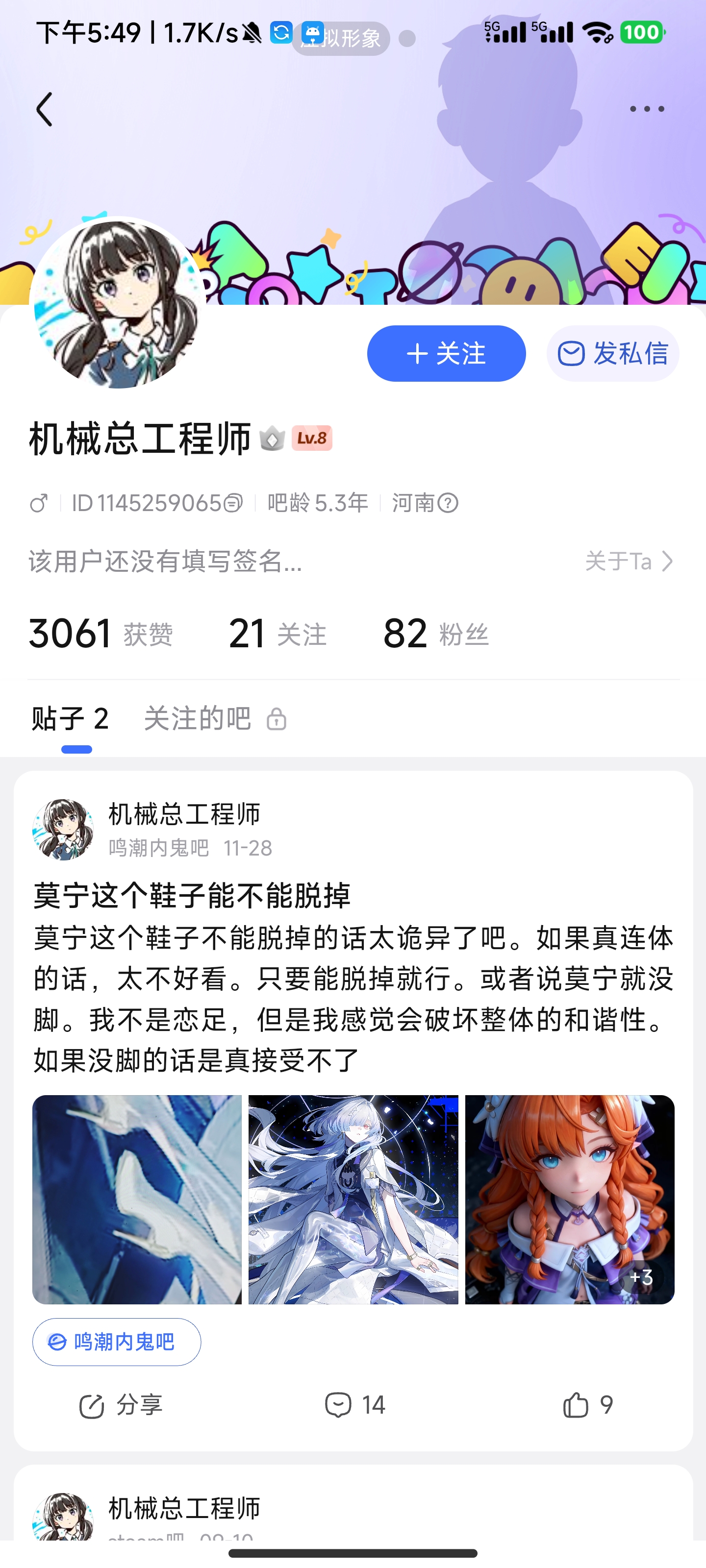The height and width of the screenshot is (1568, 706).
Task: Open the orange-haired figure image marked +3
Action: point(570,1199)
